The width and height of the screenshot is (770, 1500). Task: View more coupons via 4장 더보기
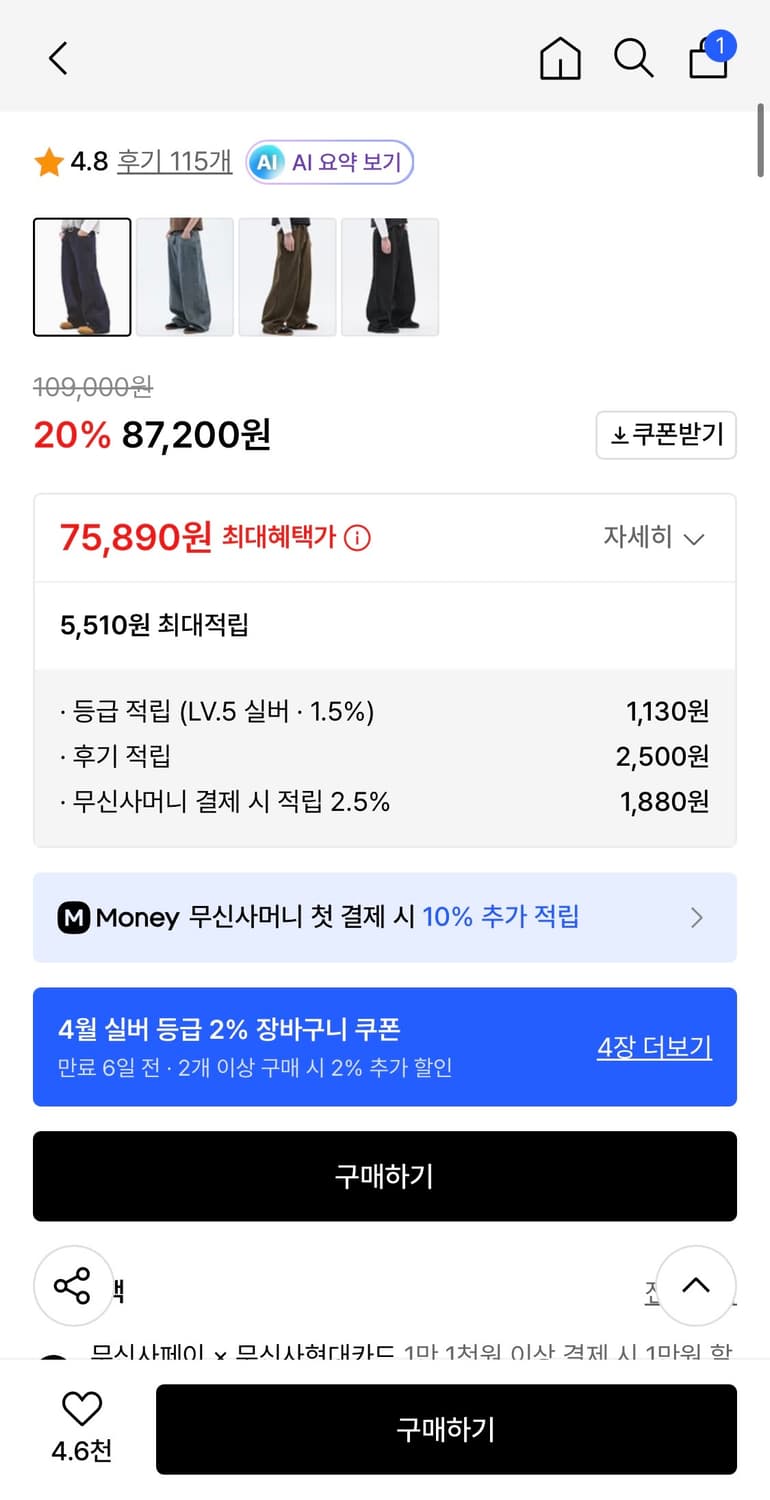[x=654, y=1046]
